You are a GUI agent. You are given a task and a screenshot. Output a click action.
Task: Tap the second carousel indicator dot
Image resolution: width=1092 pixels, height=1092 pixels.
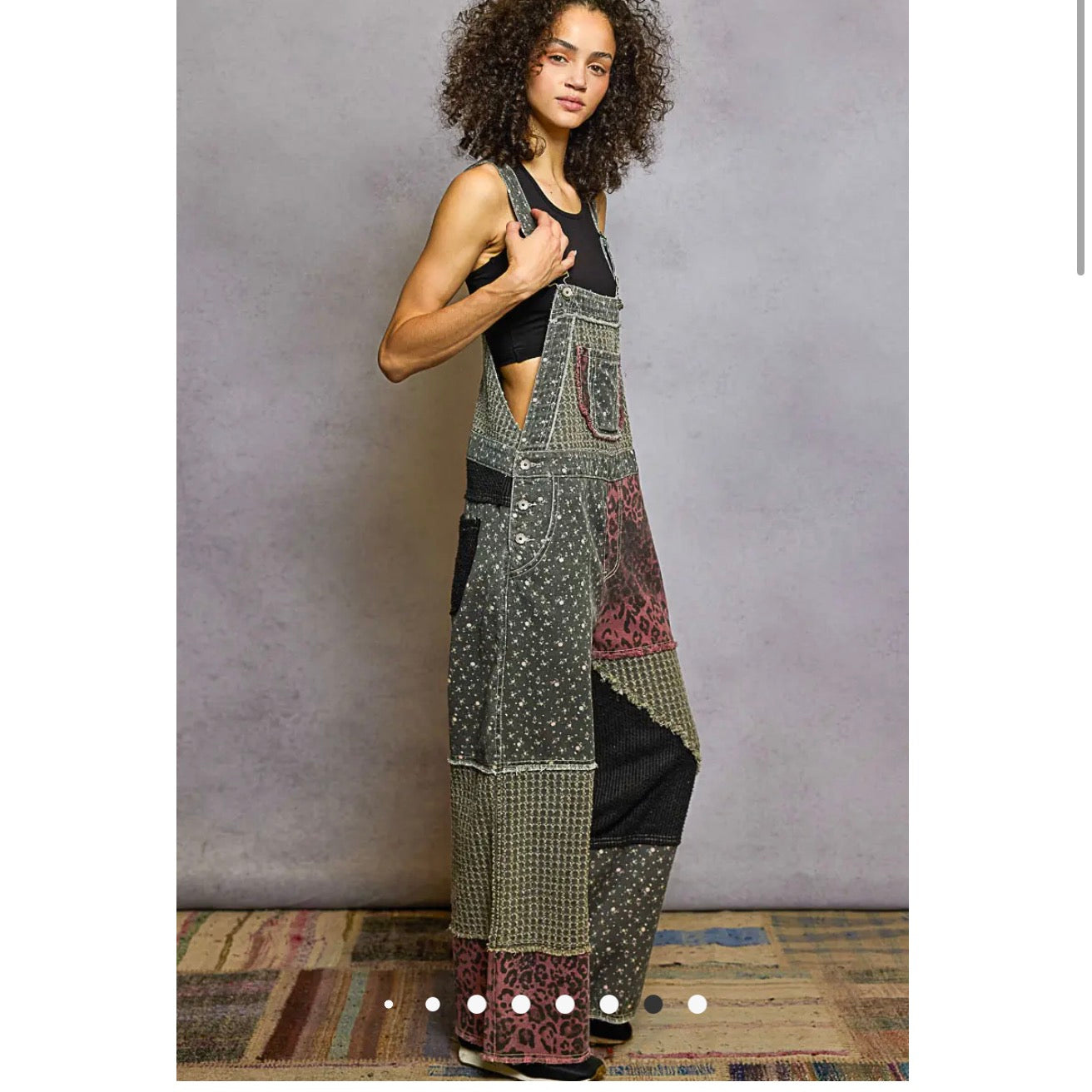433,1005
